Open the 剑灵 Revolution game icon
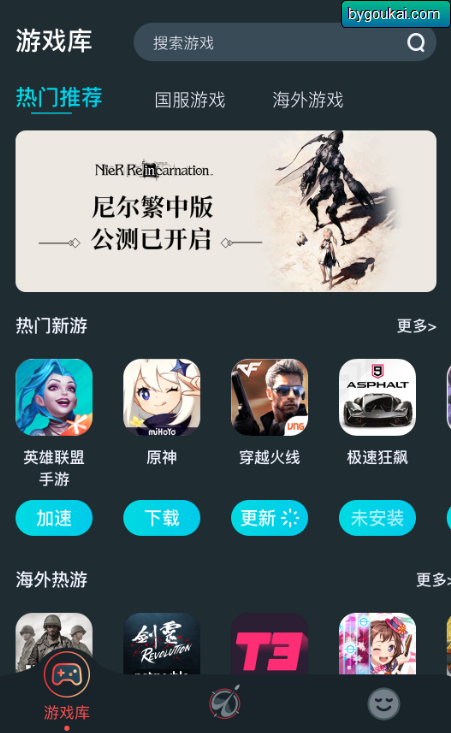 [162, 644]
